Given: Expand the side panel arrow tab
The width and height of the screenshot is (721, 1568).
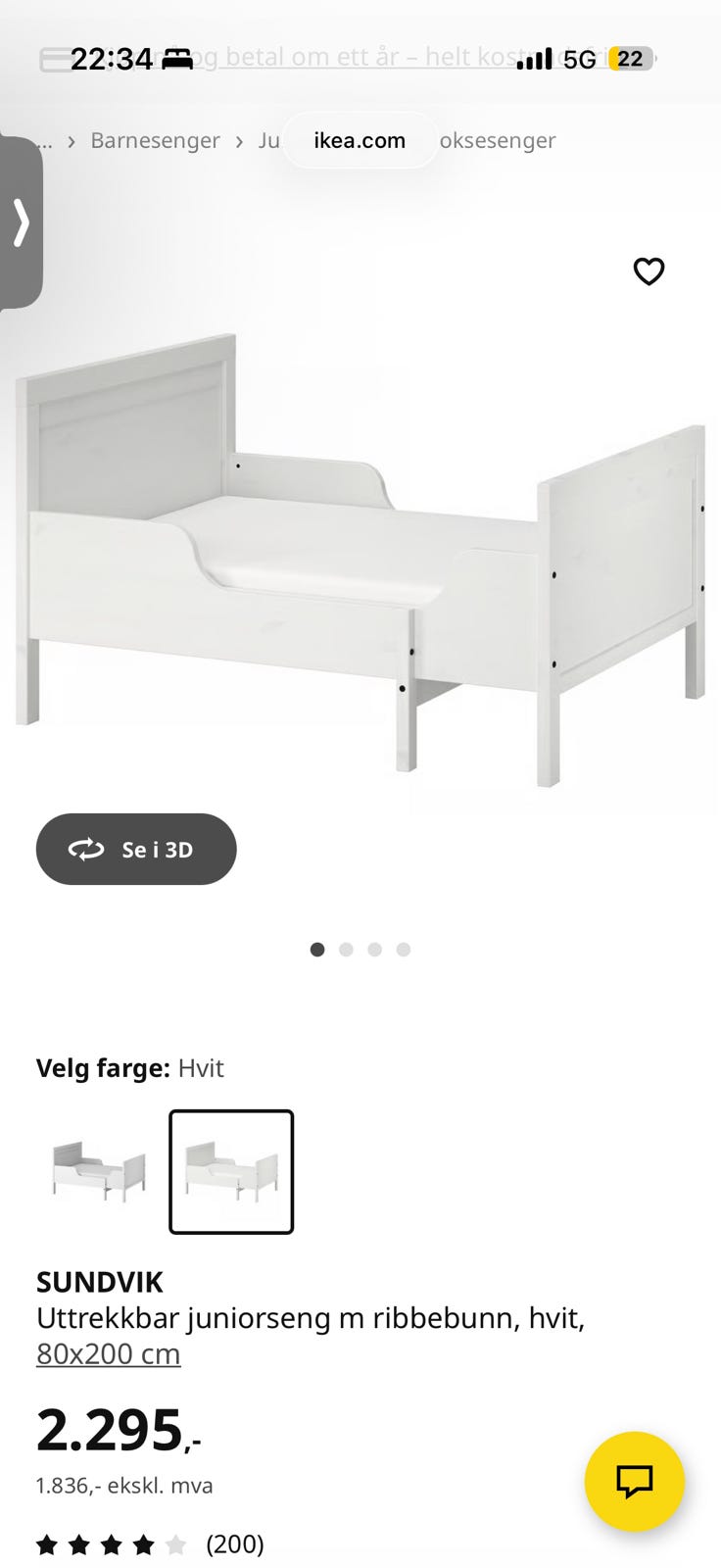Looking at the screenshot, I should click(x=21, y=222).
